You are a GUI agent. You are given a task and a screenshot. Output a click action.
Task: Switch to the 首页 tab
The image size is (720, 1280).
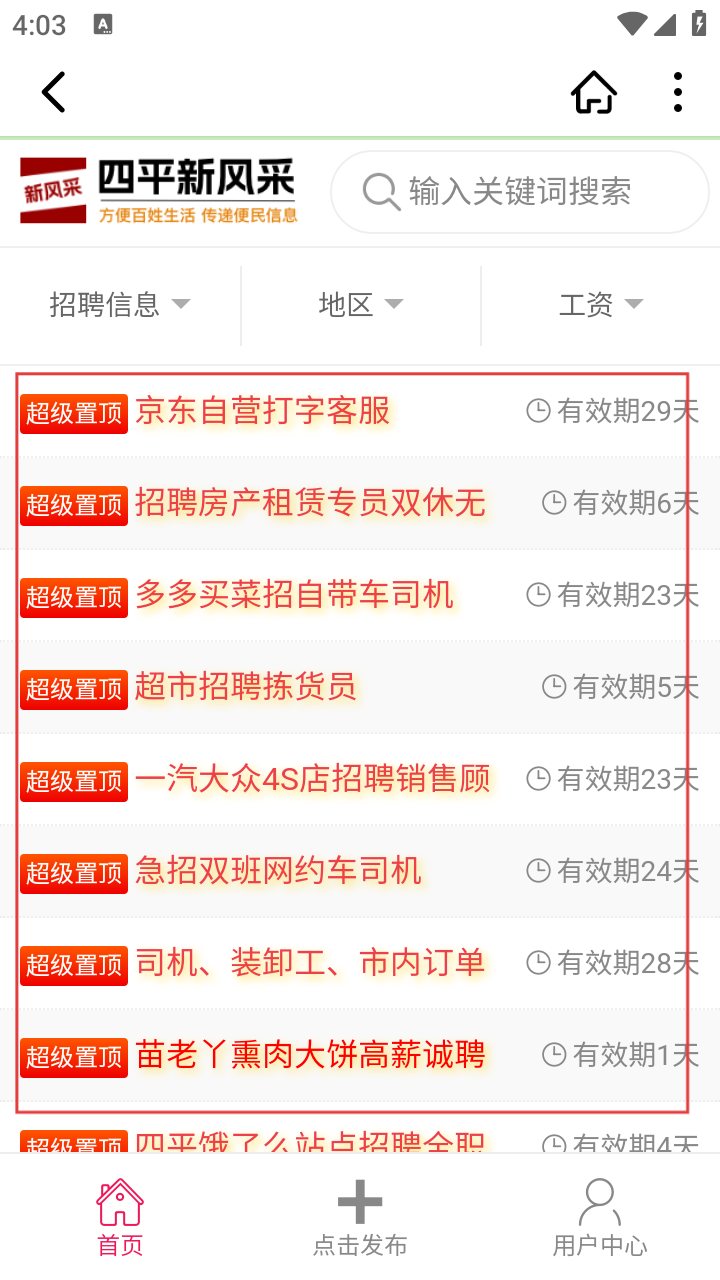120,1217
